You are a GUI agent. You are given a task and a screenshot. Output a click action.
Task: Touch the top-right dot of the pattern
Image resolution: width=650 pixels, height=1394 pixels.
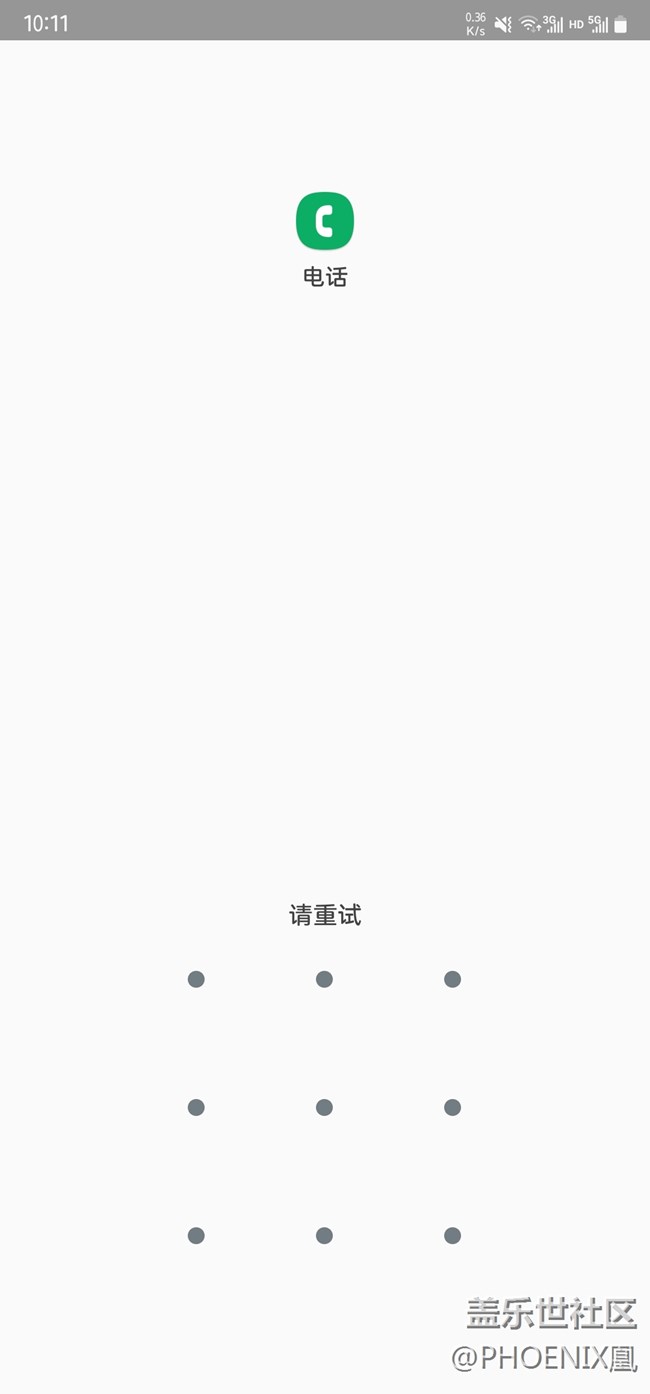[x=452, y=979]
